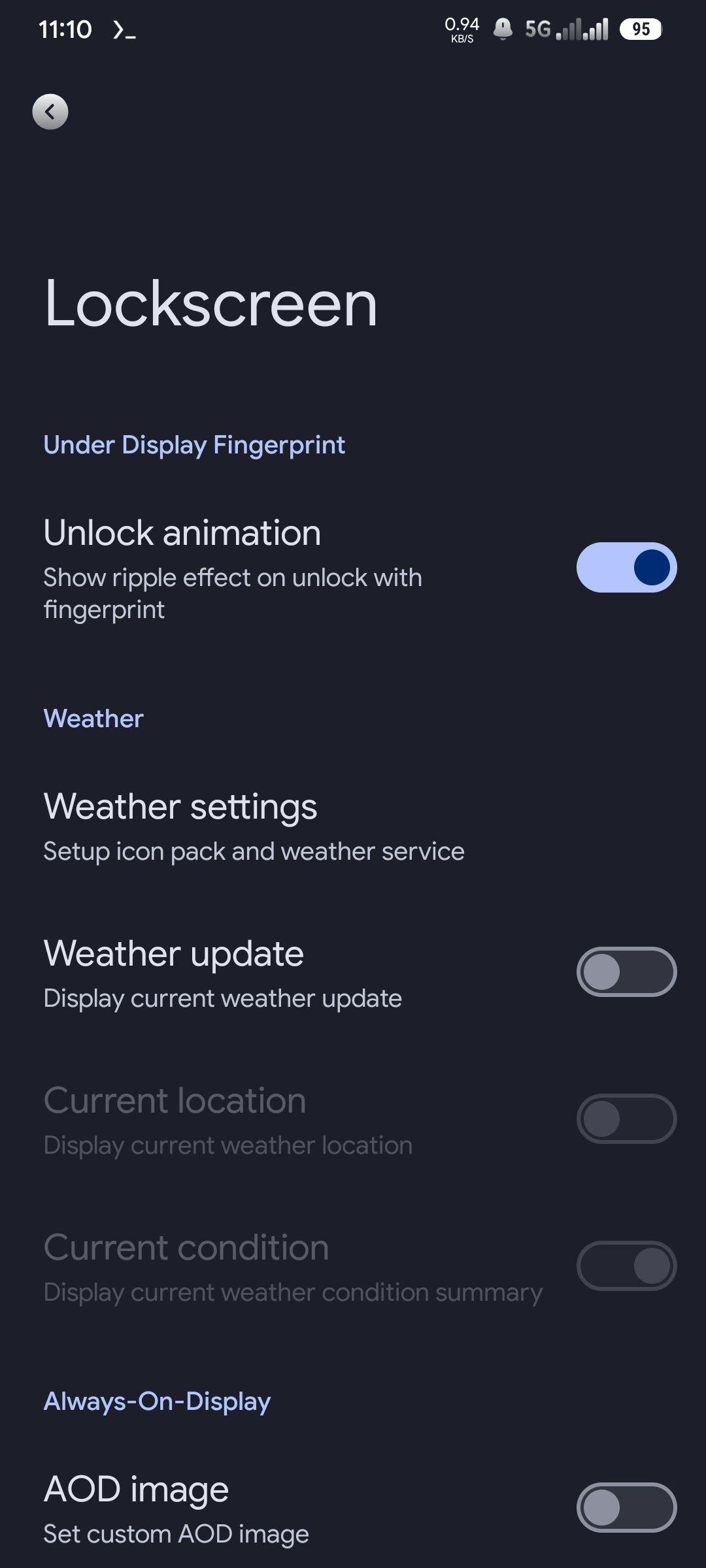Go back using the arrow button

(x=50, y=112)
